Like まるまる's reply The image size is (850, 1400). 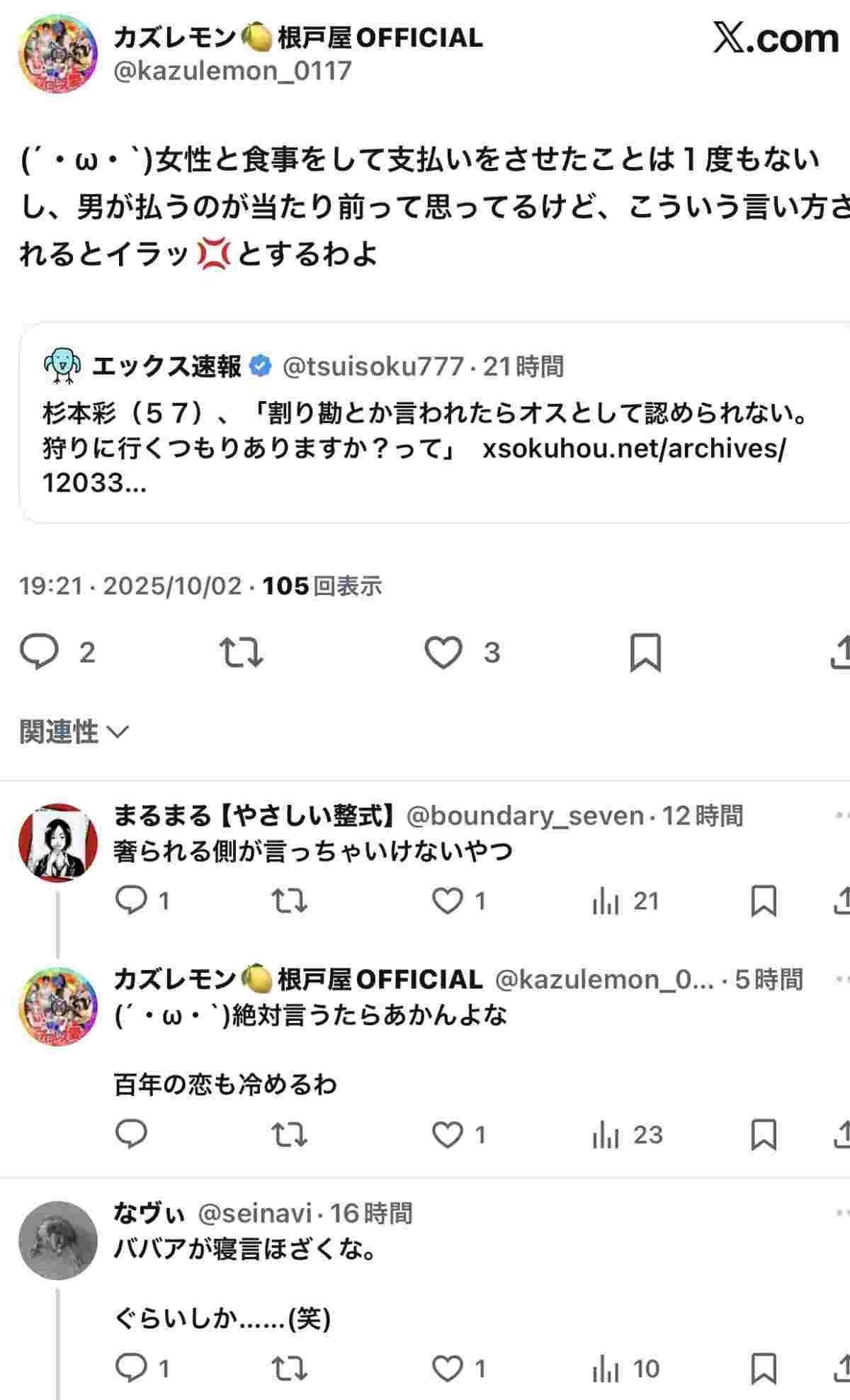click(448, 901)
